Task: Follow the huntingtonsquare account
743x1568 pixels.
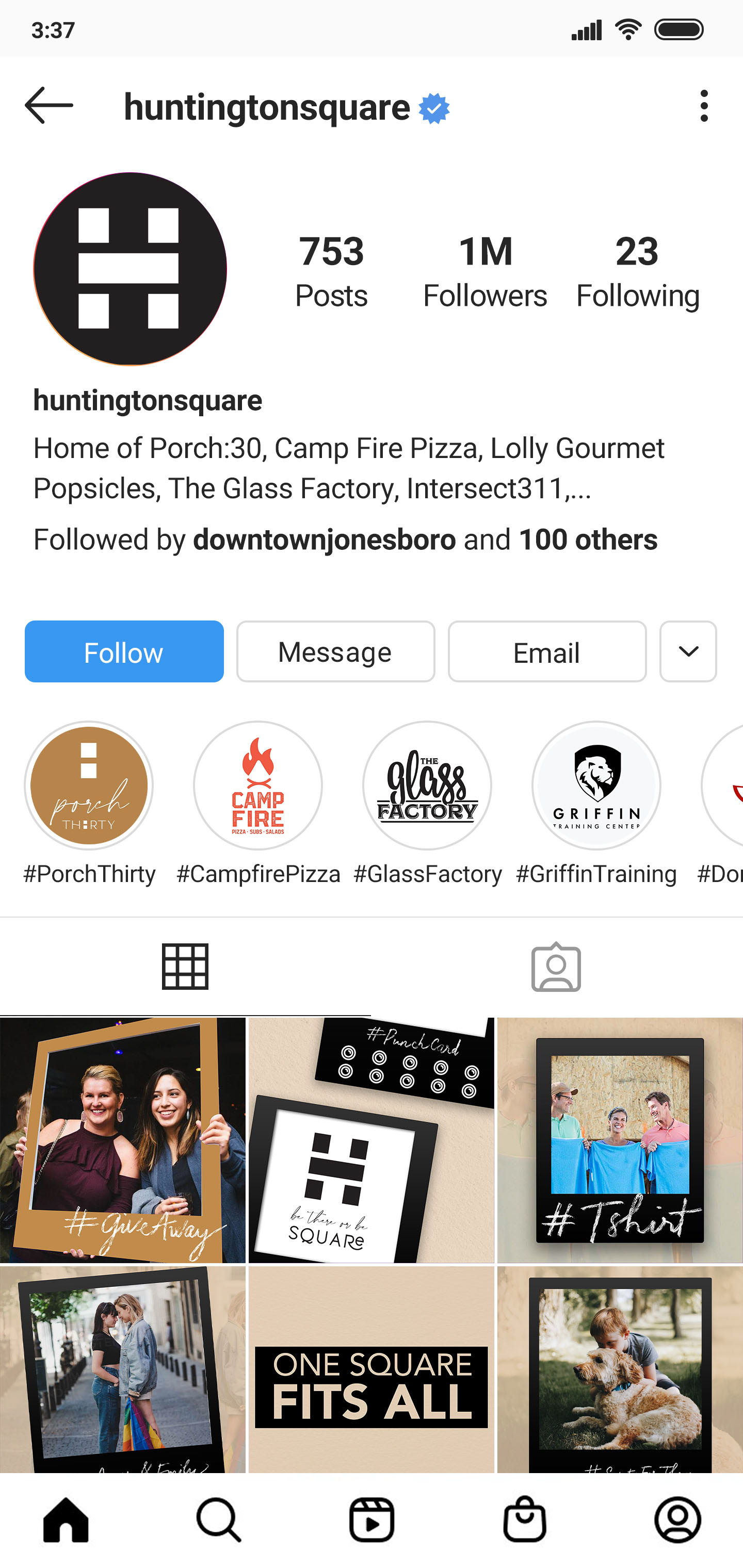Action: [x=124, y=651]
